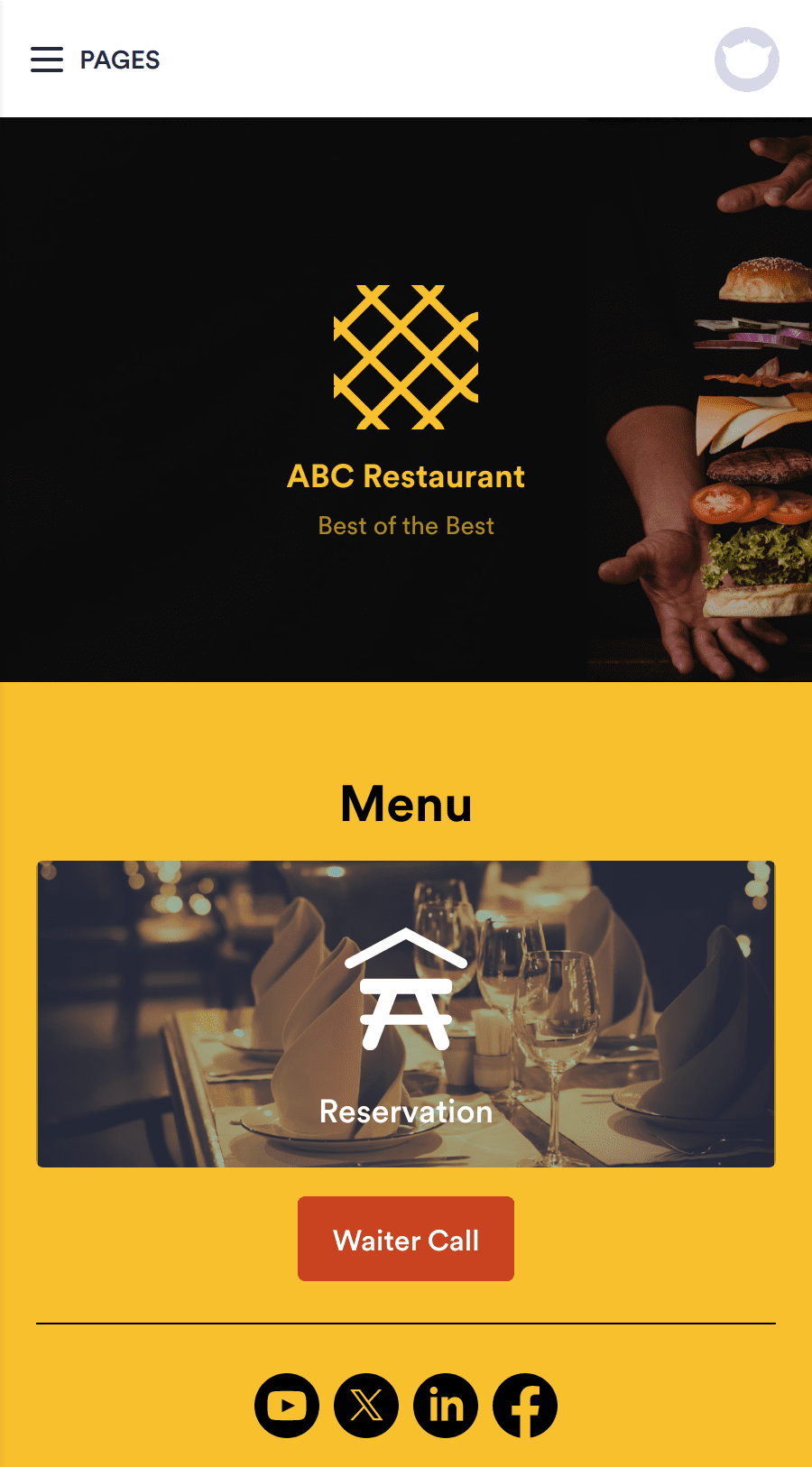Click the Best of the Best tagline
Image resolution: width=812 pixels, height=1467 pixels.
pos(406,525)
